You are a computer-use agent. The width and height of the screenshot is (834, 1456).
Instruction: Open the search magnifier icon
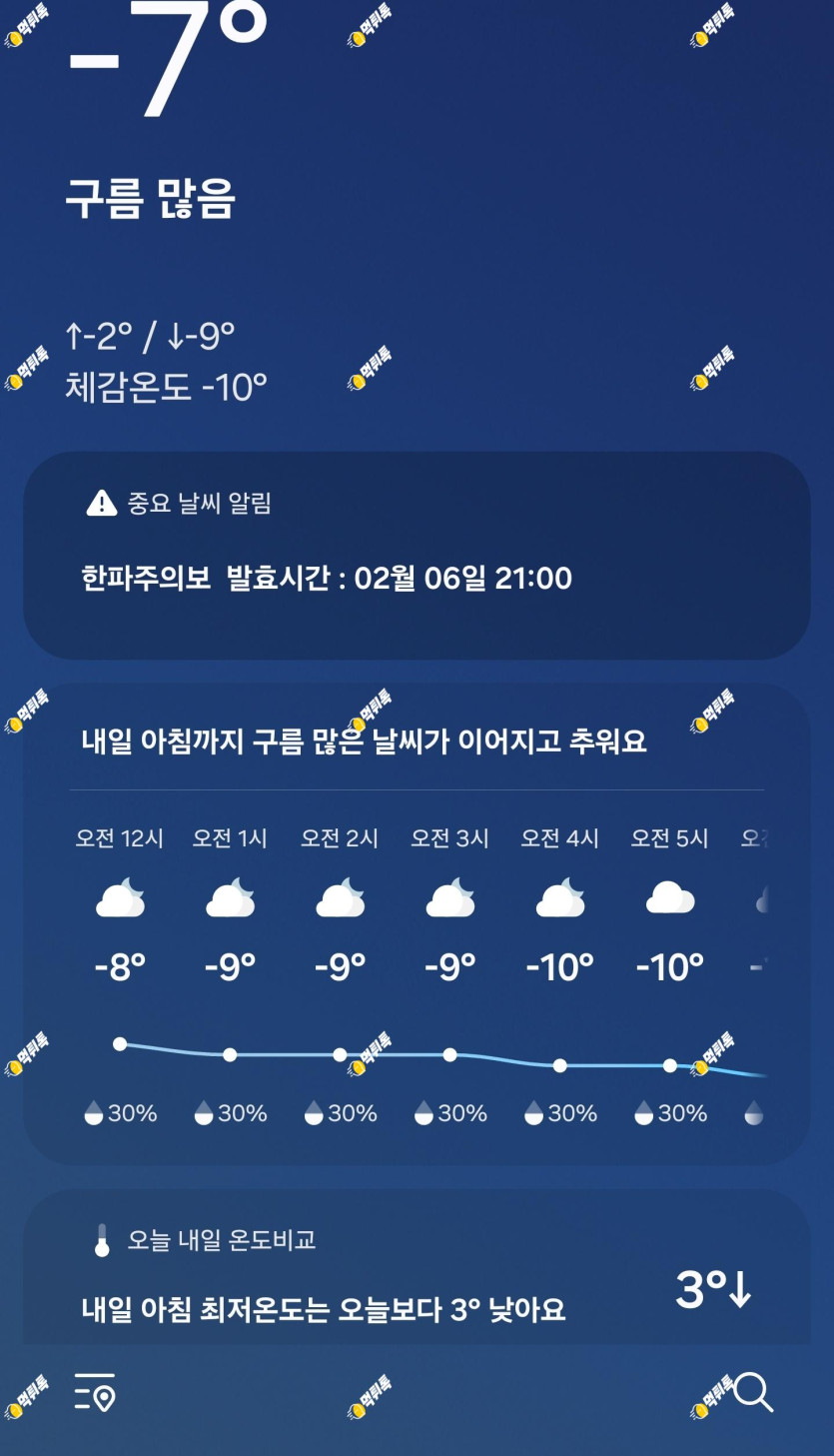click(753, 1392)
